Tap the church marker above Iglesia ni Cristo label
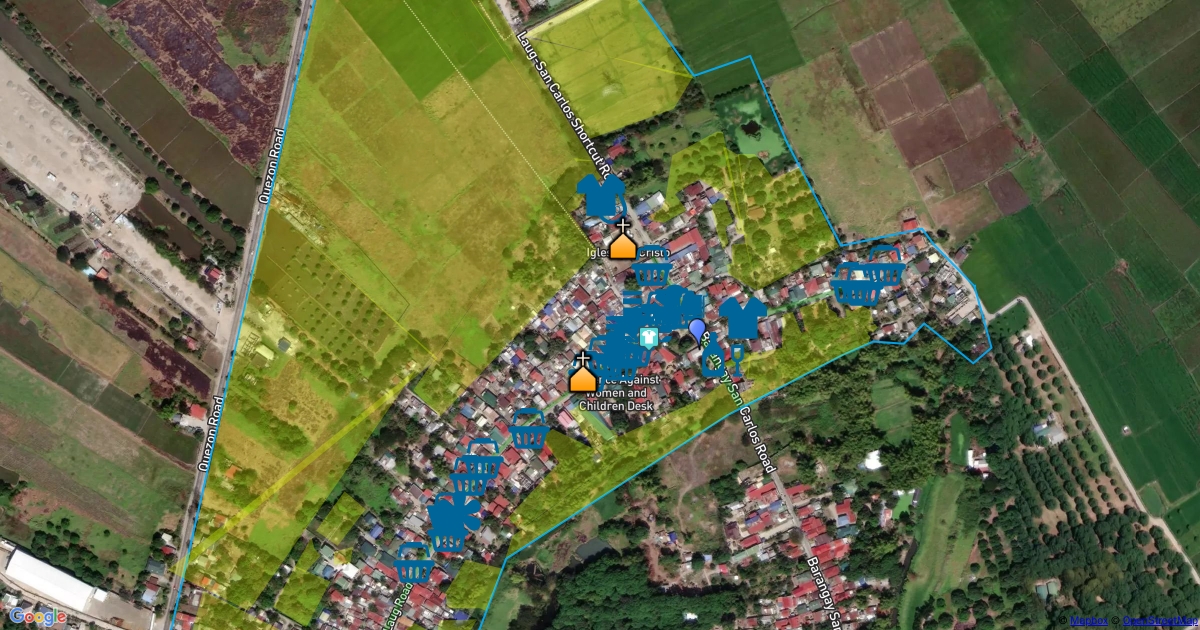The image size is (1200, 630). coord(623,241)
